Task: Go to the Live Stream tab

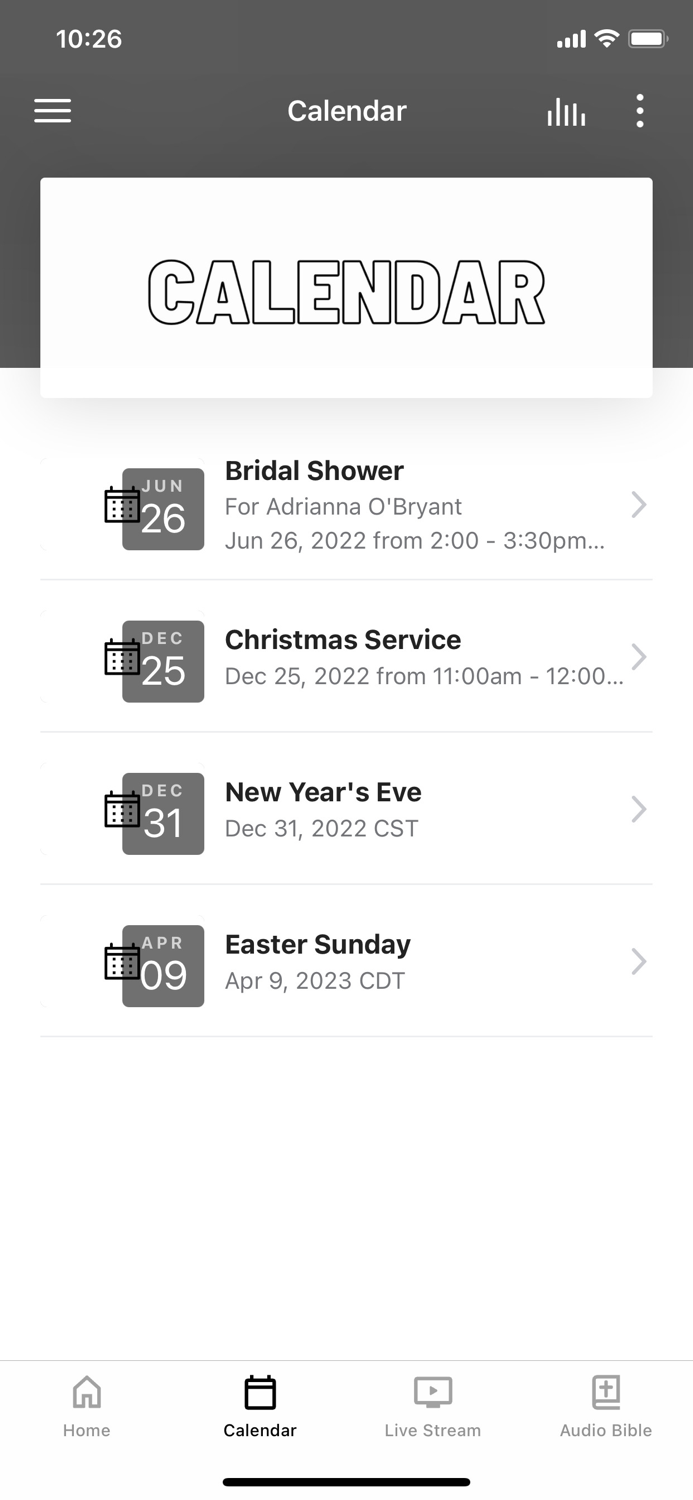Action: (x=433, y=1406)
